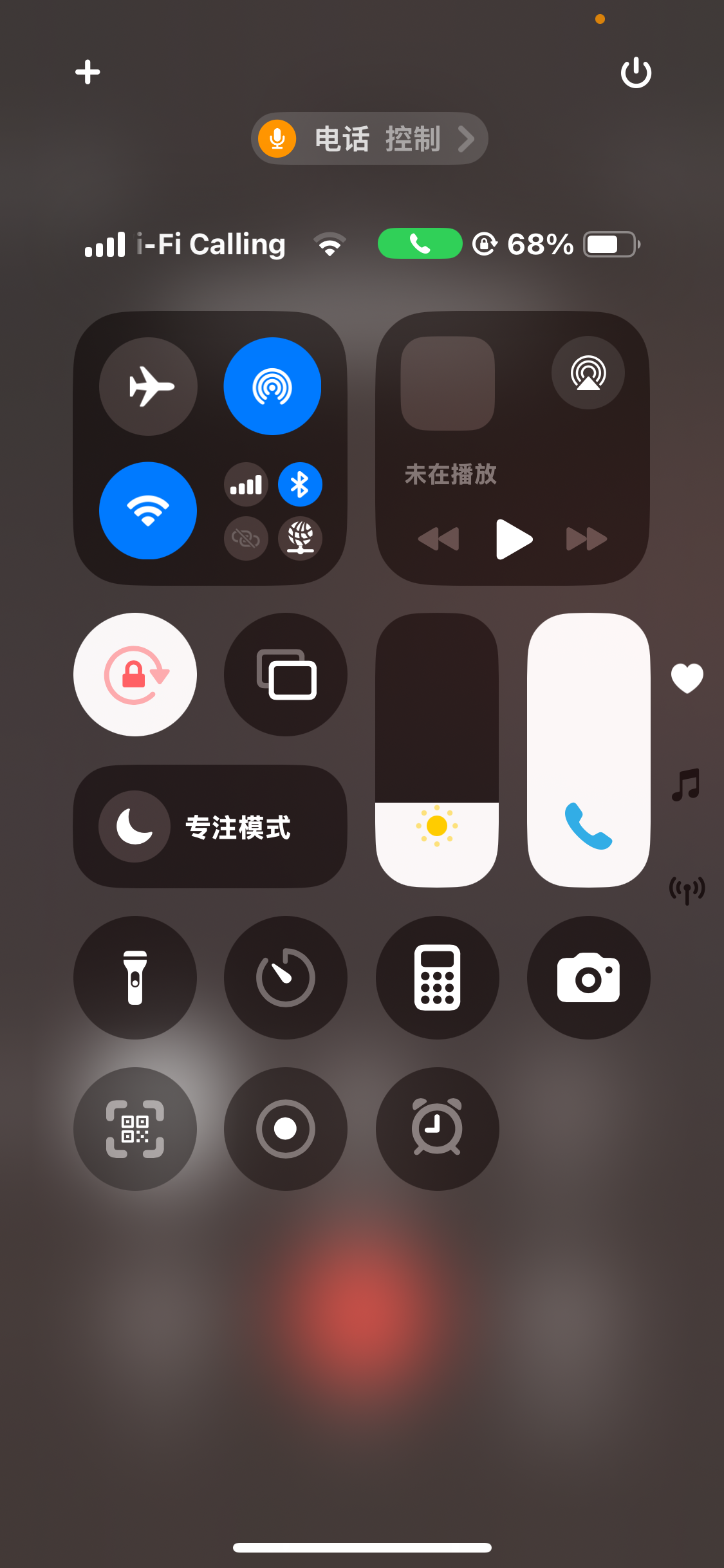Turn on the flashlight

pos(135,977)
